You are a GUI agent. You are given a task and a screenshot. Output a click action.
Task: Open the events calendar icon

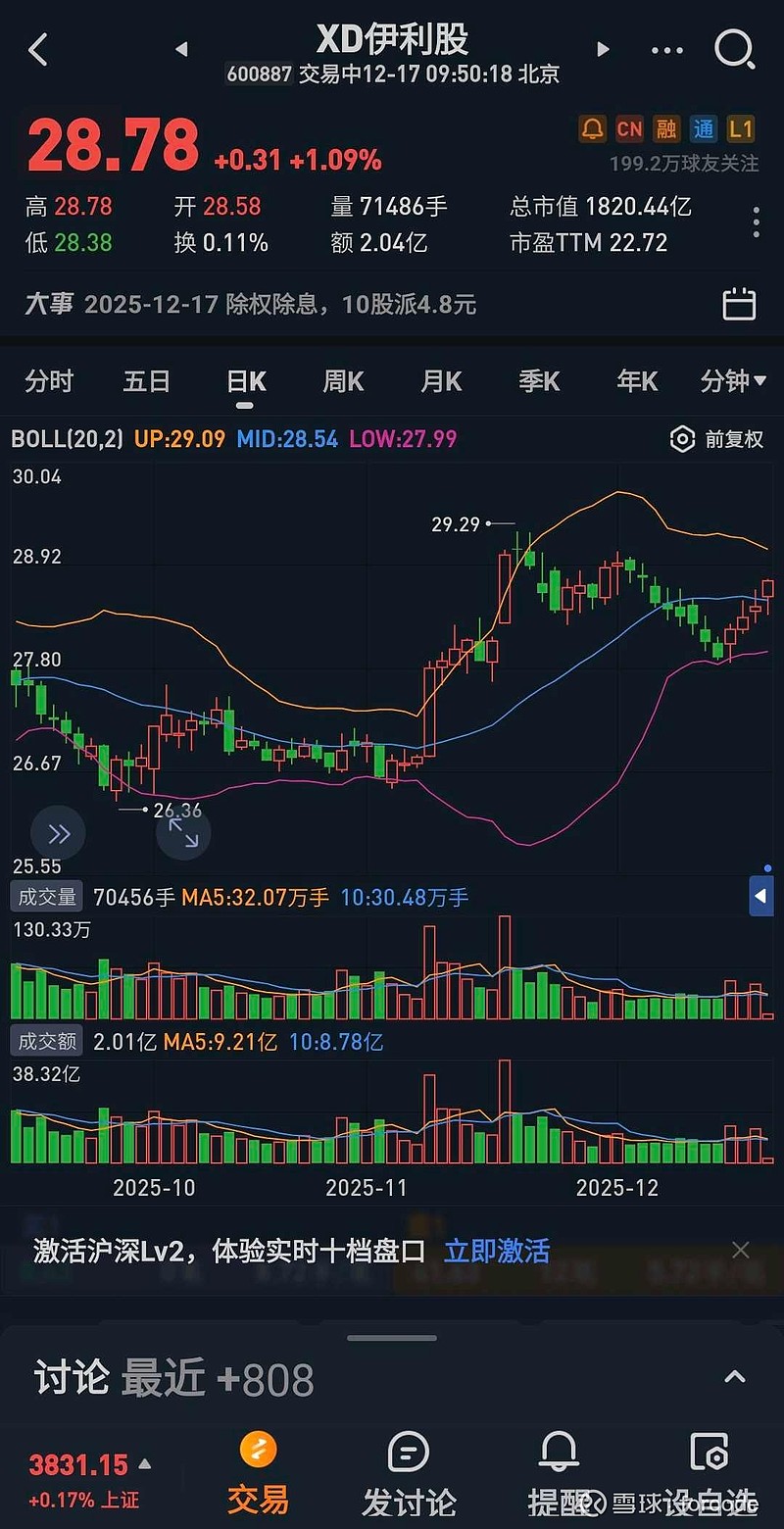[x=739, y=305]
